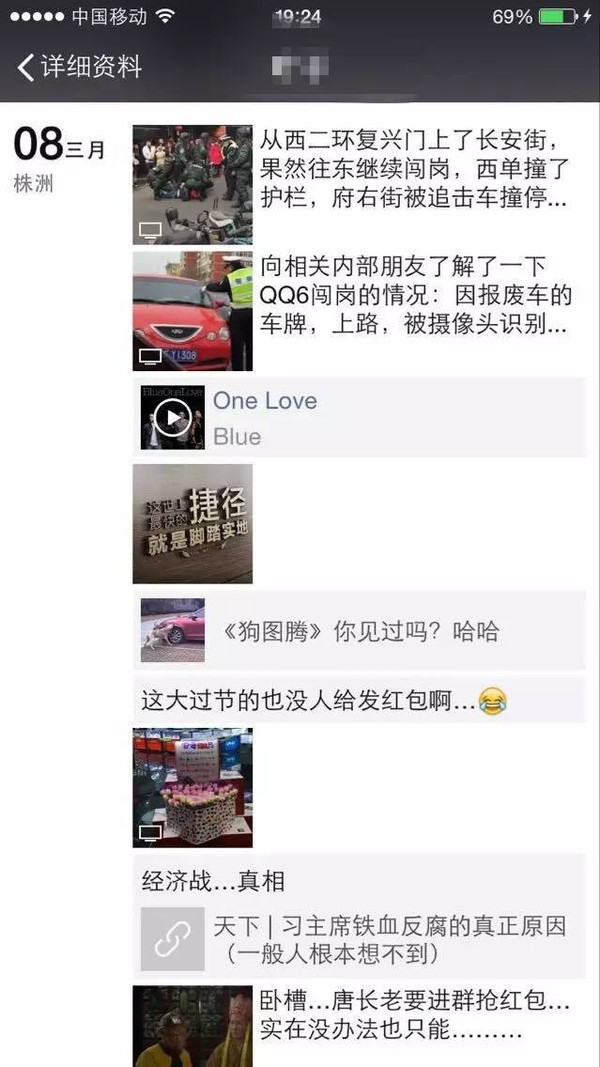
Task: View the flower box photo post
Action: tap(193, 787)
